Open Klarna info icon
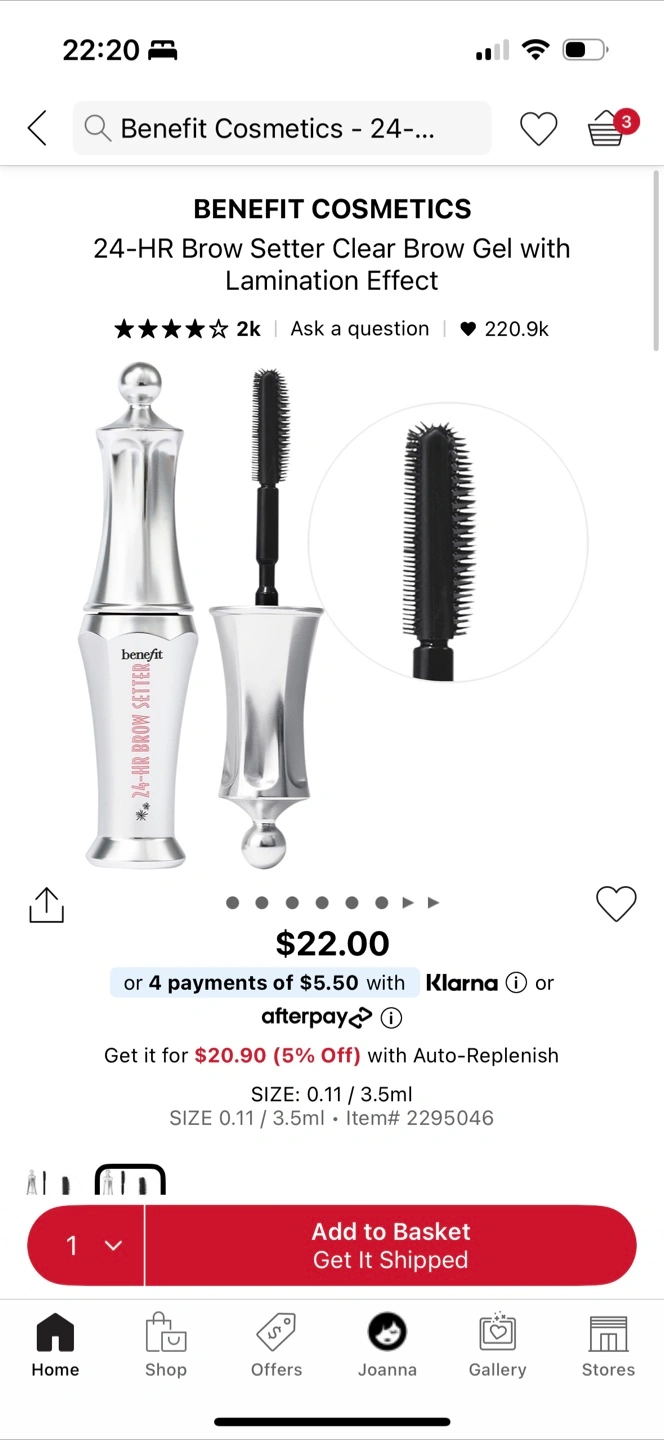This screenshot has width=664, height=1440. [x=516, y=983]
